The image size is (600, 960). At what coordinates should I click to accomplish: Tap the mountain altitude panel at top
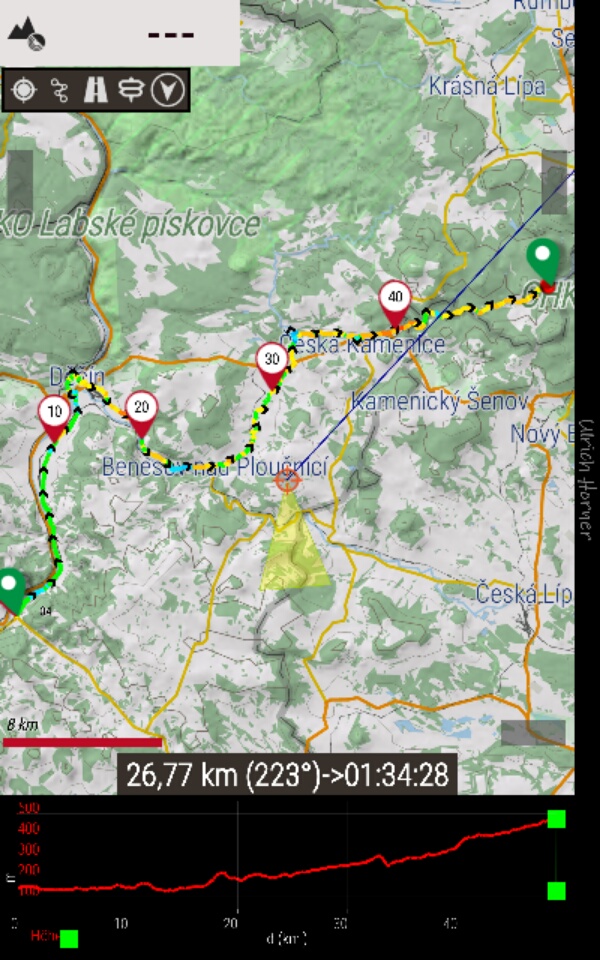[x=119, y=32]
